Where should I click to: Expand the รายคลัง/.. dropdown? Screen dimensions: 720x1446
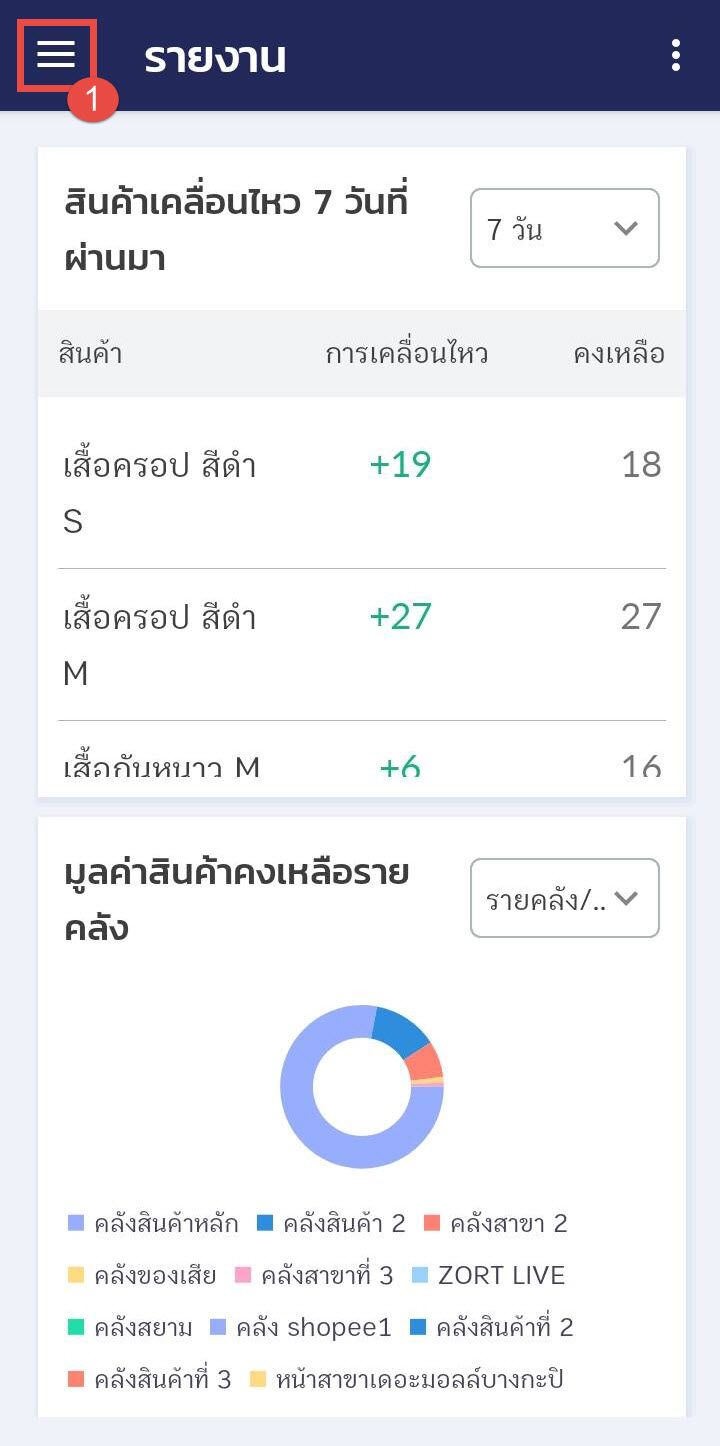coord(565,898)
